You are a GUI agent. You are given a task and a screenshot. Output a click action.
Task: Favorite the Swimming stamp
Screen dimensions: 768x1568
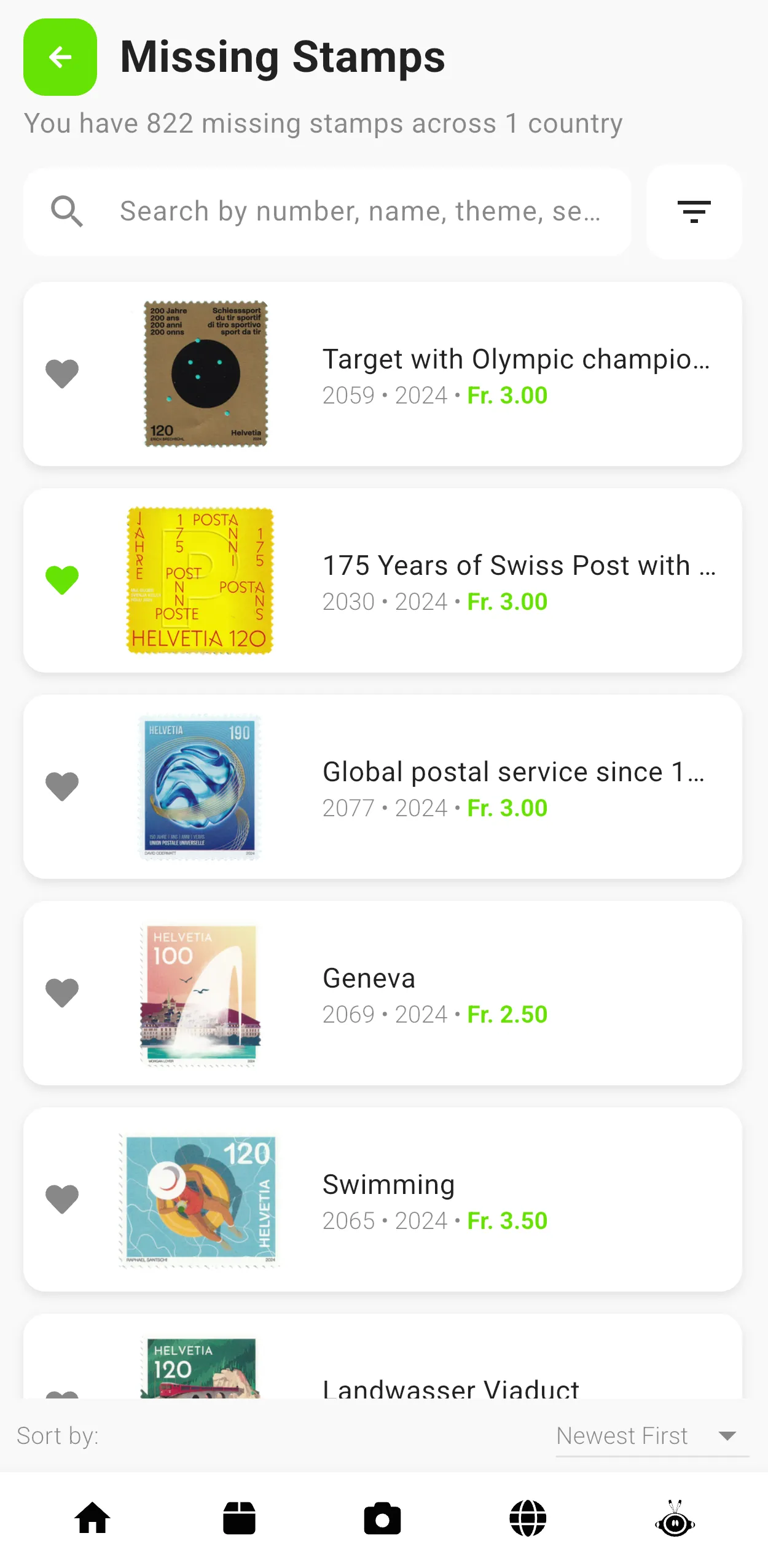62,1199
